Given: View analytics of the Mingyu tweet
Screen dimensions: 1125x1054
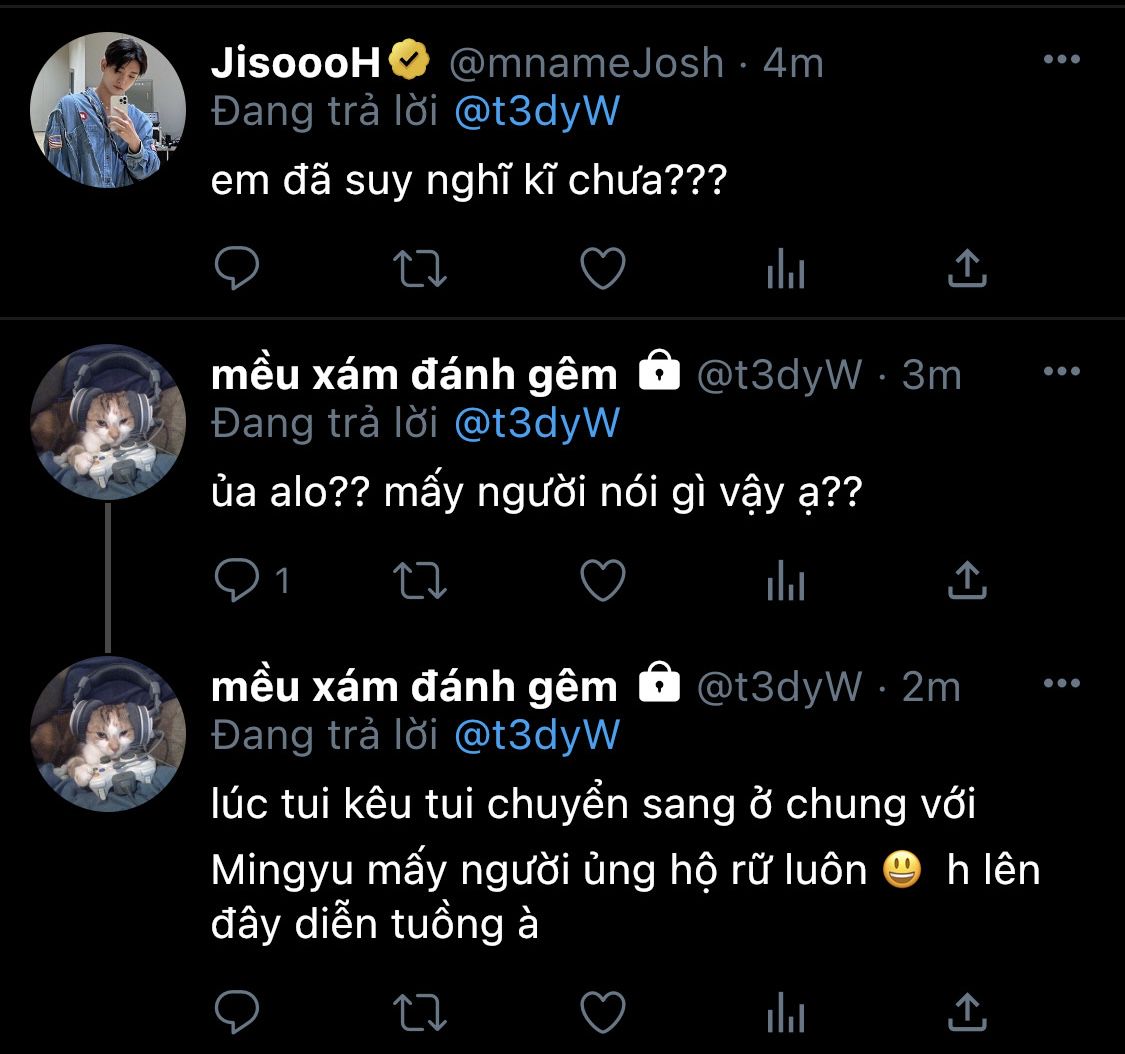Looking at the screenshot, I should coord(785,1011).
